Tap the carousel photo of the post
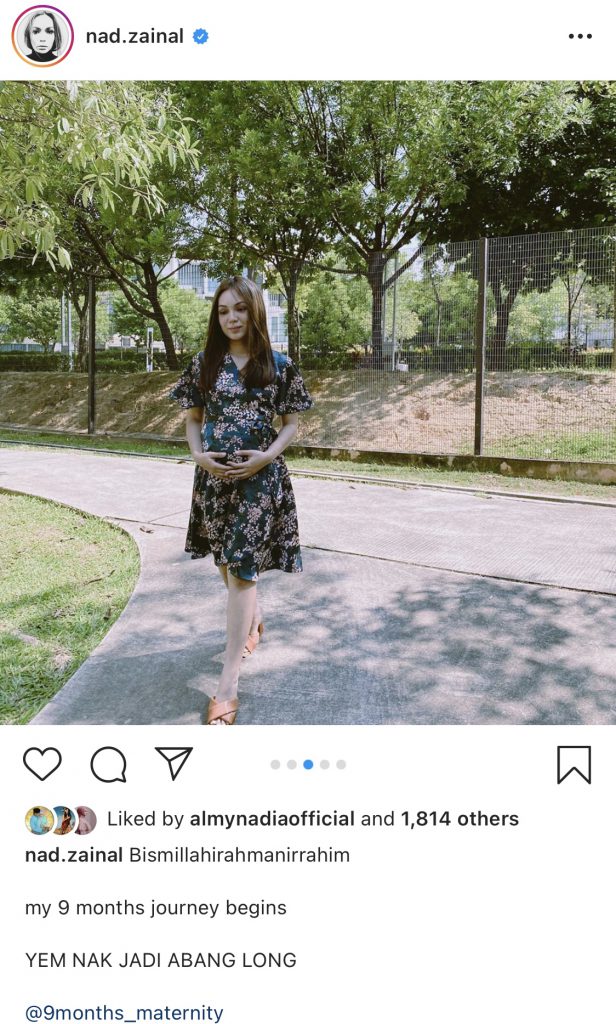Image resolution: width=616 pixels, height=1024 pixels. click(308, 402)
